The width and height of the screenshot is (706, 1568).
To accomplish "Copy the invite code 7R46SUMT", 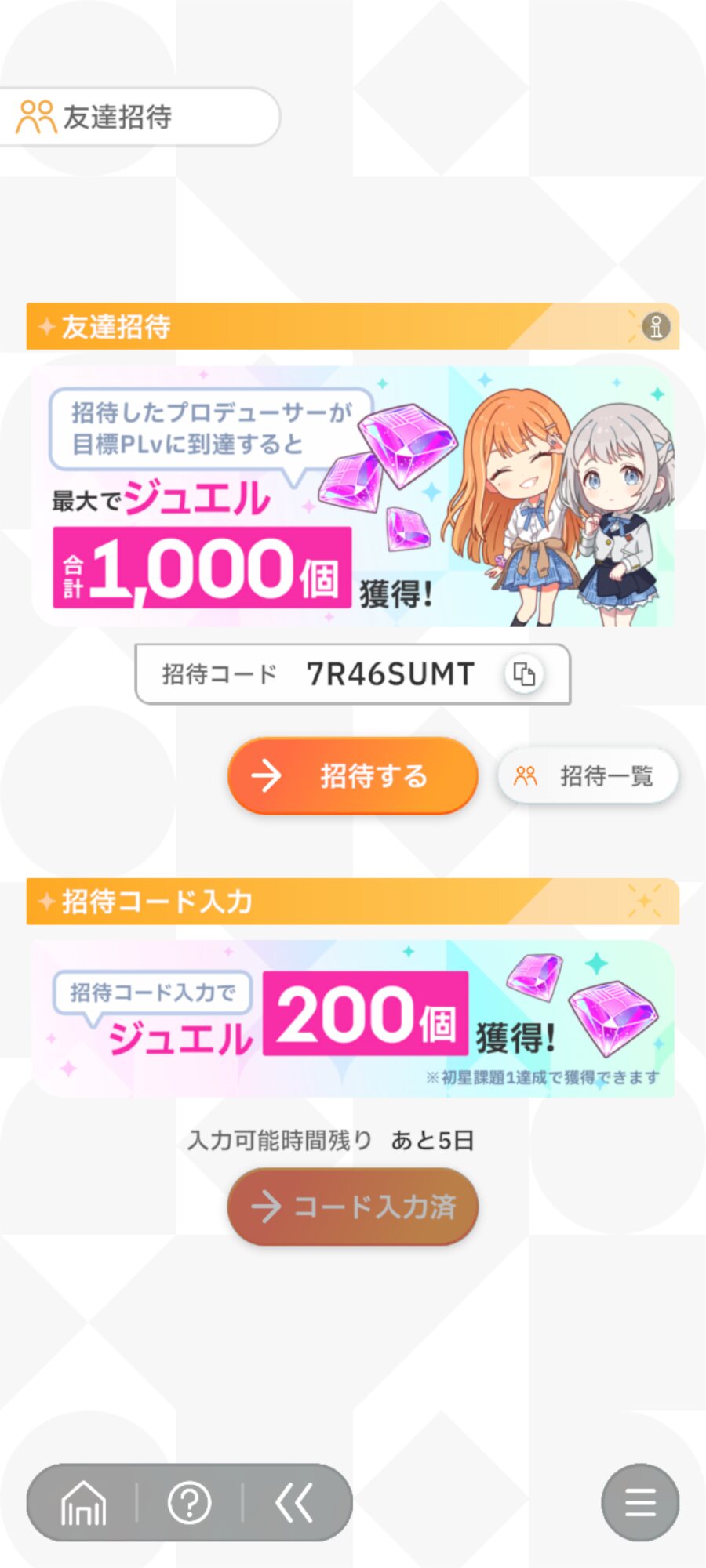I will tap(524, 673).
